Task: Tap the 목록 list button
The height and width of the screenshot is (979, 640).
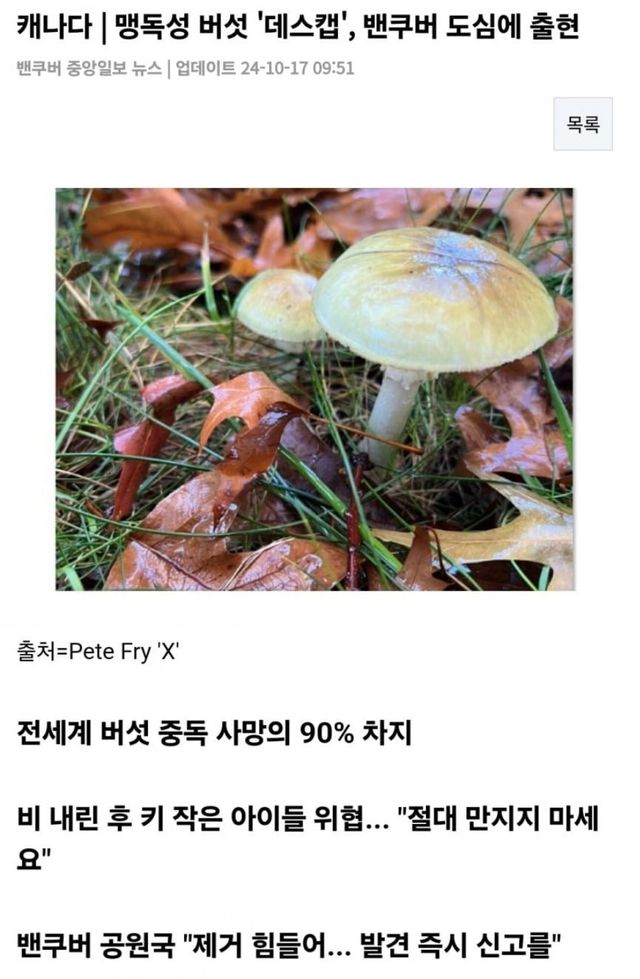Action: pyautogui.click(x=582, y=124)
